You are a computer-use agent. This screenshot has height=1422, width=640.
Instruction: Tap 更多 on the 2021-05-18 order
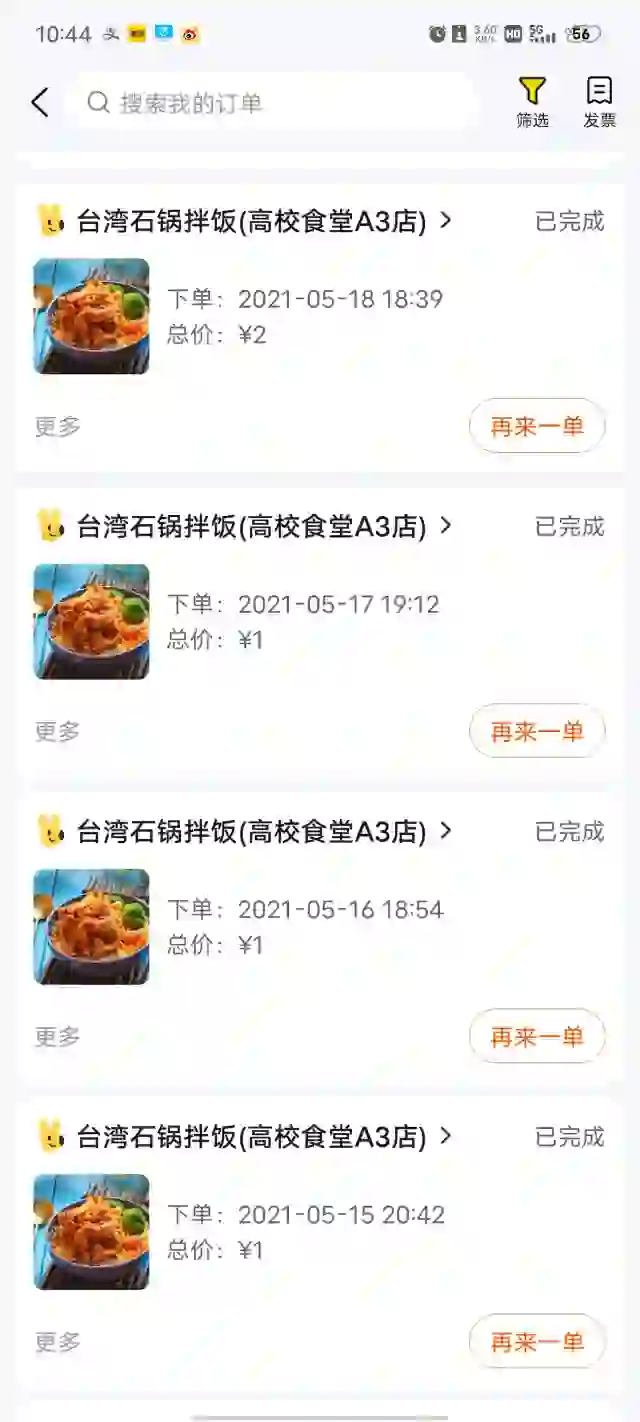(57, 426)
